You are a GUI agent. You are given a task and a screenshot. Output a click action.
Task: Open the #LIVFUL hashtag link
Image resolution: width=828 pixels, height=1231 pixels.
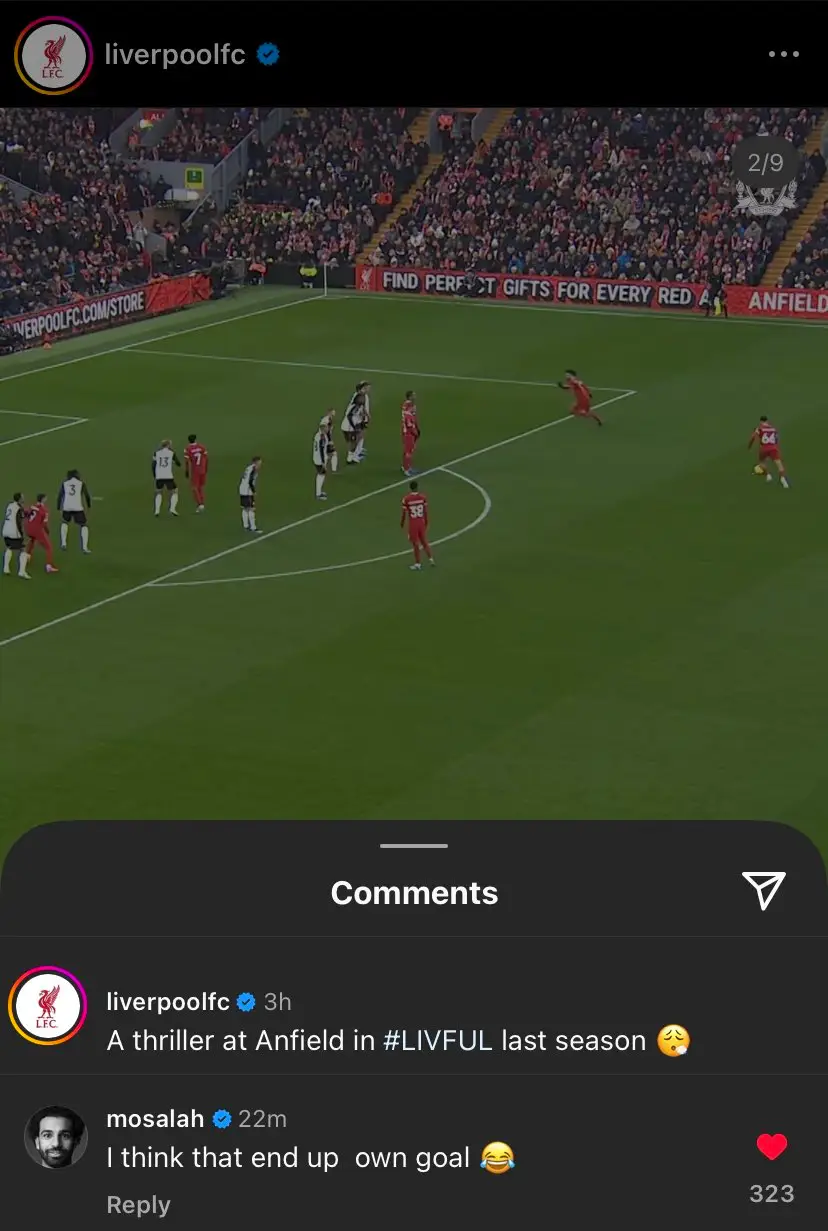point(438,1041)
